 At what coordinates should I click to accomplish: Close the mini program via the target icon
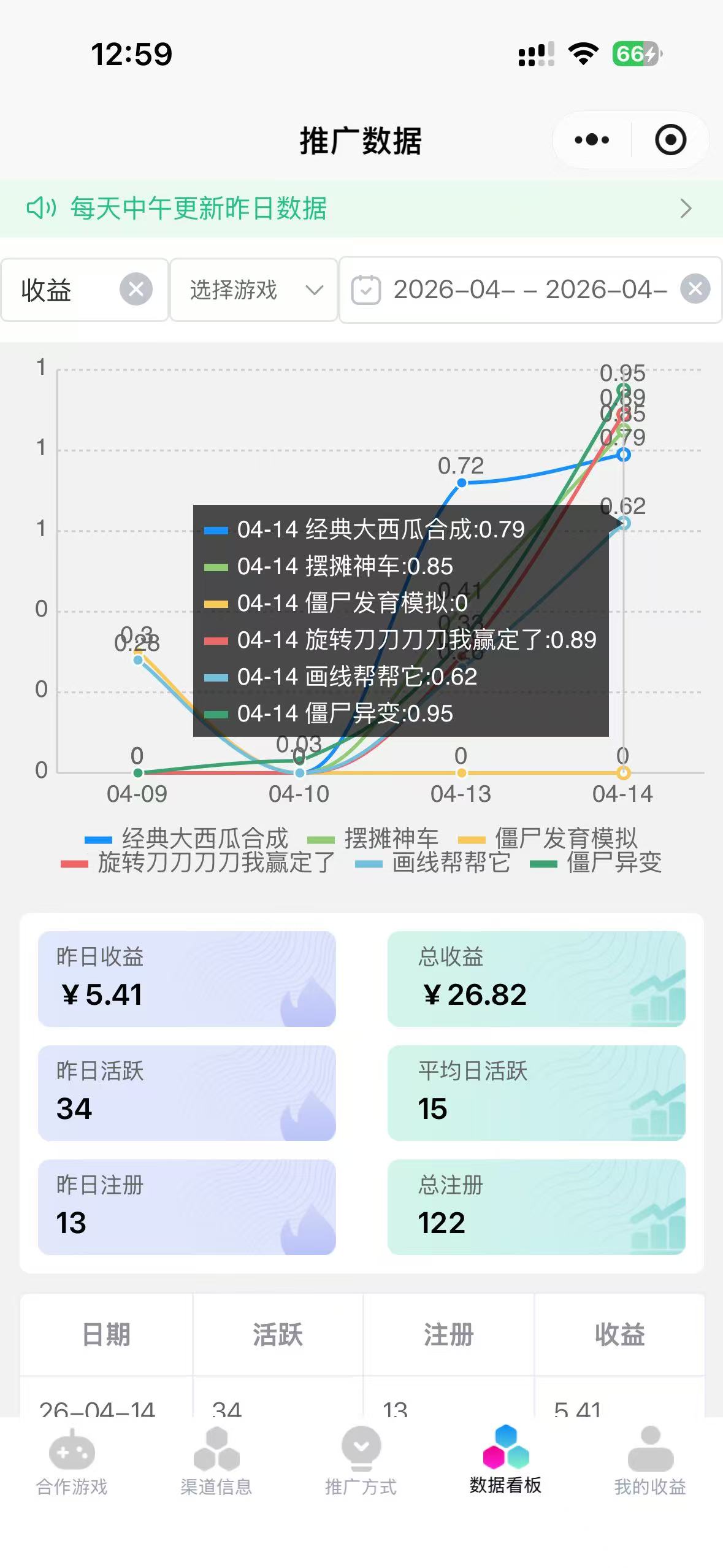coord(670,140)
